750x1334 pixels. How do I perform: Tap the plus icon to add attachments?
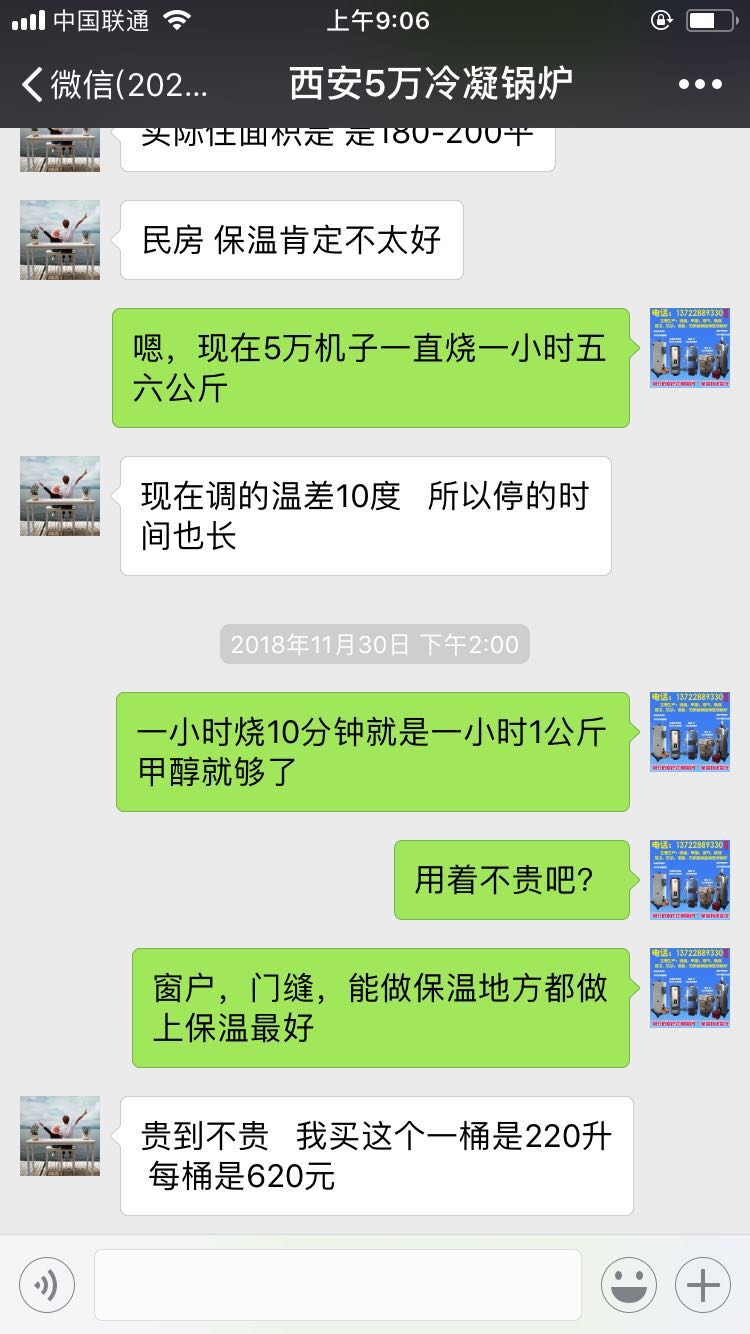point(703,1284)
